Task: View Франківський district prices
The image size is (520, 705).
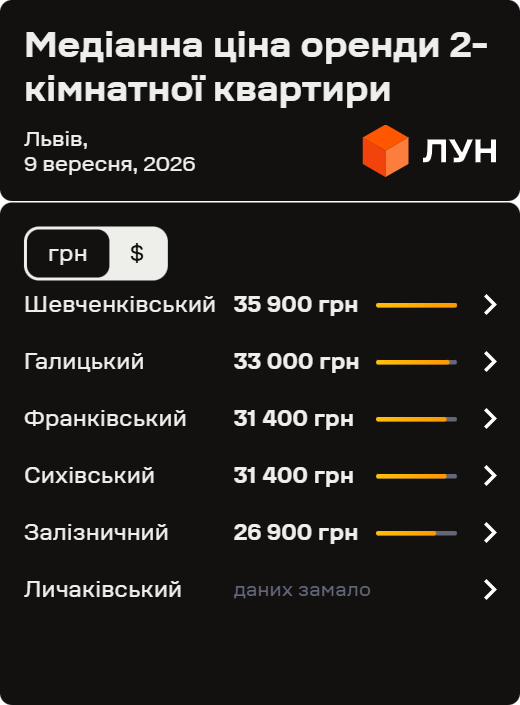Action: point(260,419)
